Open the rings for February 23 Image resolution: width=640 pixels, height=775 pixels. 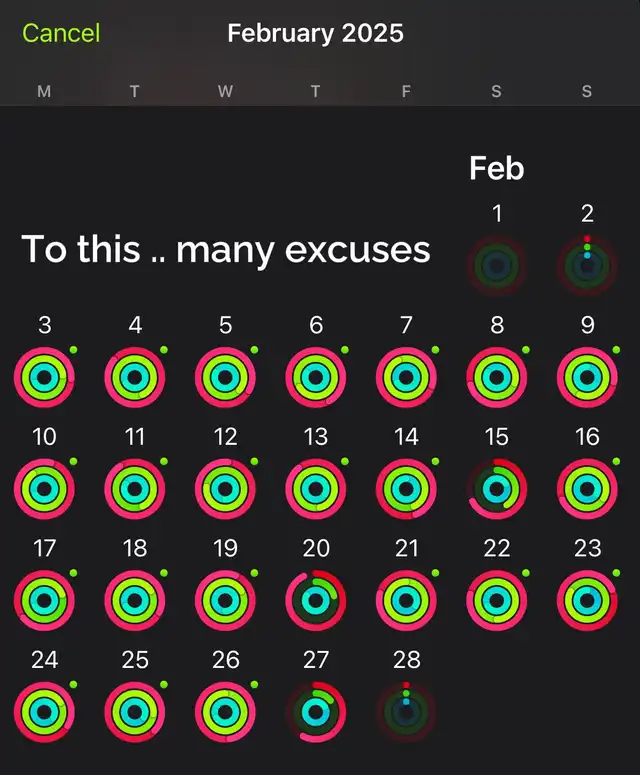(587, 601)
